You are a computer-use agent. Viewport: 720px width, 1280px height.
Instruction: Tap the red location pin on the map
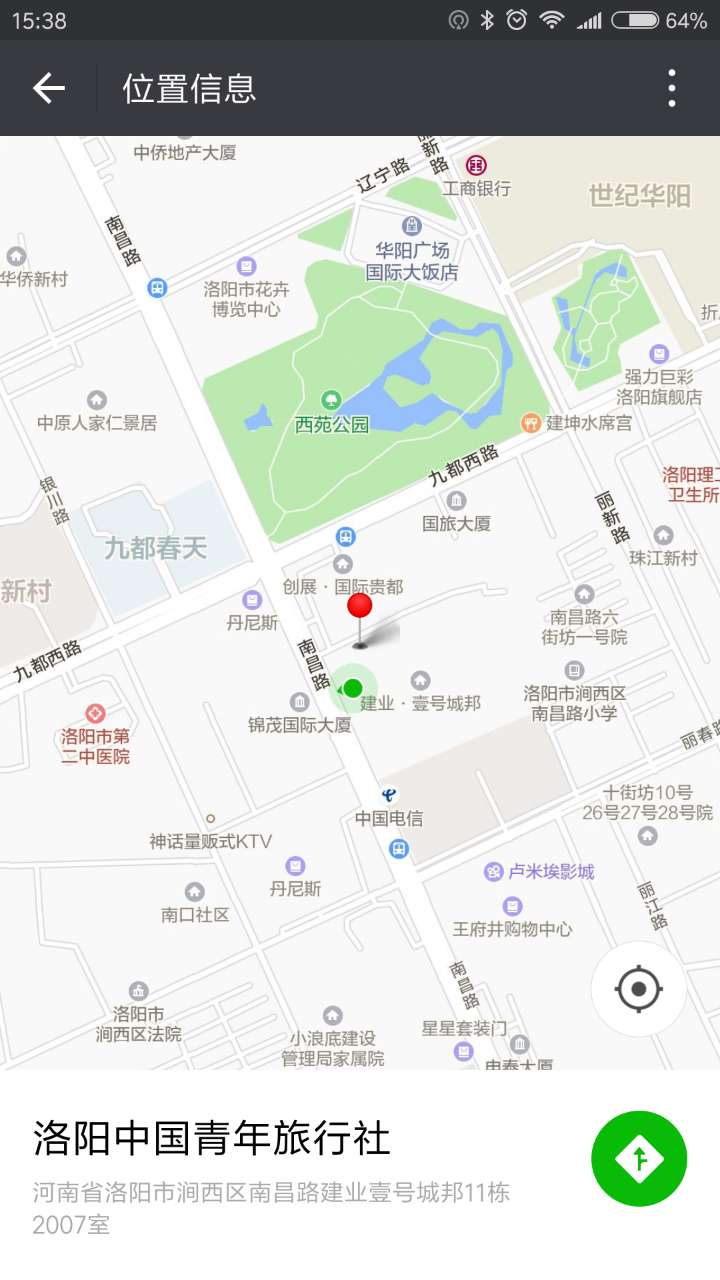360,606
